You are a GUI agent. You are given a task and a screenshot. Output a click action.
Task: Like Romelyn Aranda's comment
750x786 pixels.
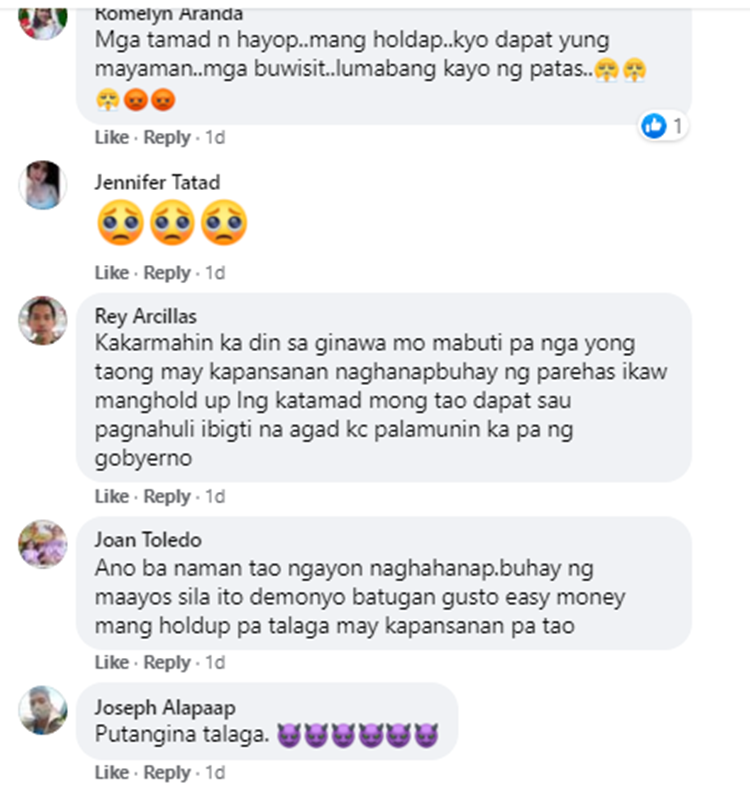coord(111,137)
